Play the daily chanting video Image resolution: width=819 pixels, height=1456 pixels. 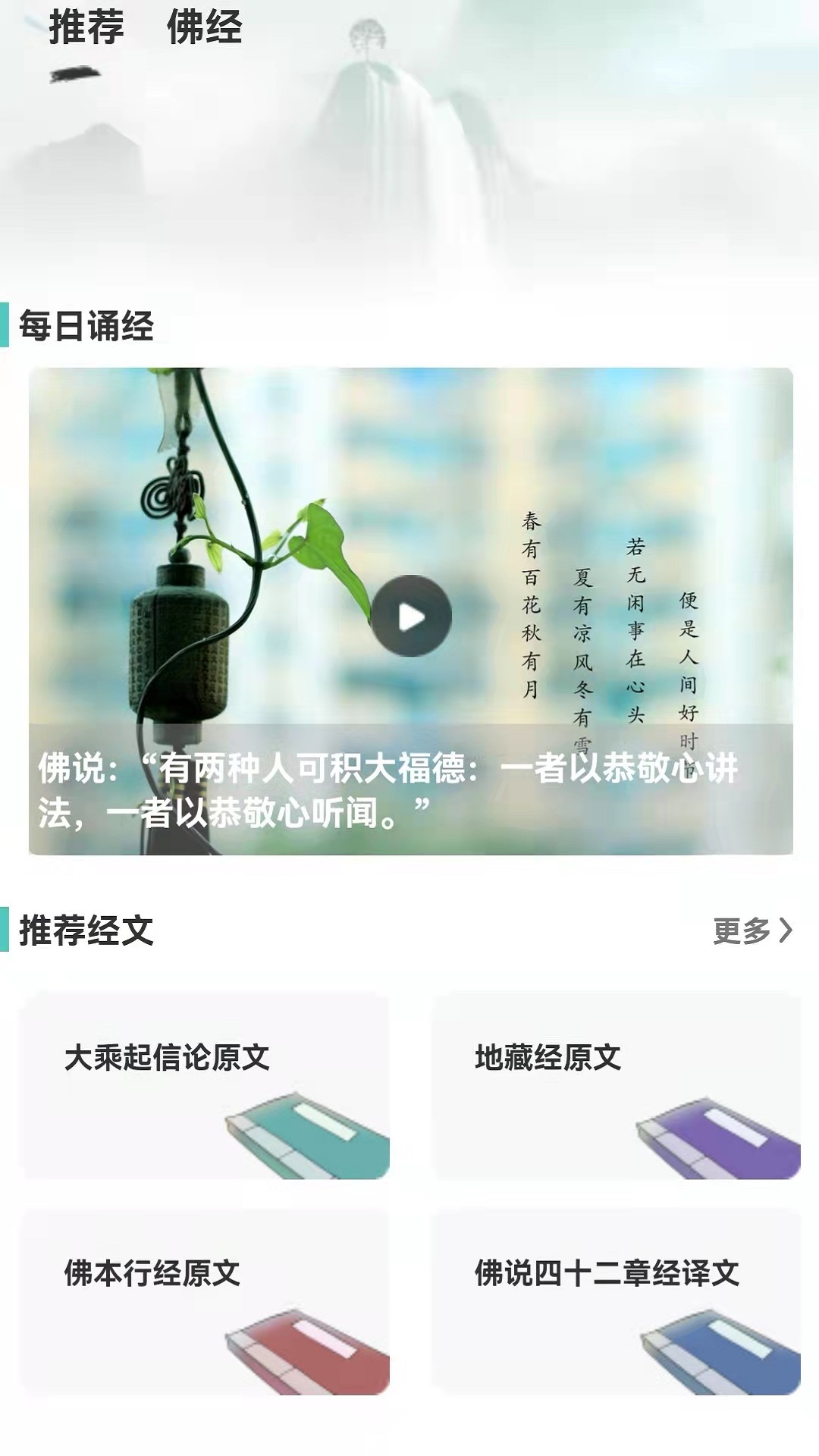tap(412, 616)
